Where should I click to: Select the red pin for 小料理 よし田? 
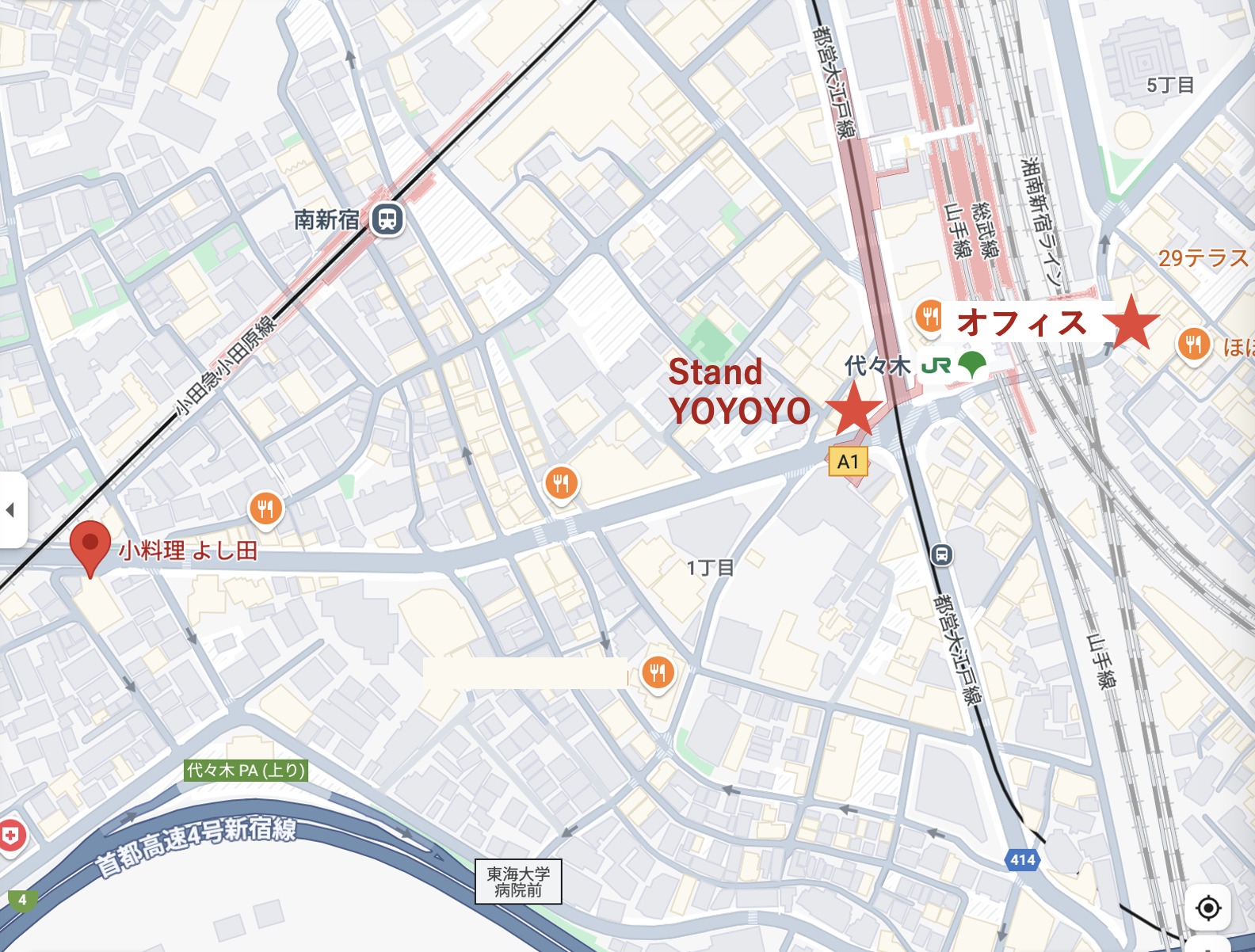[90, 546]
